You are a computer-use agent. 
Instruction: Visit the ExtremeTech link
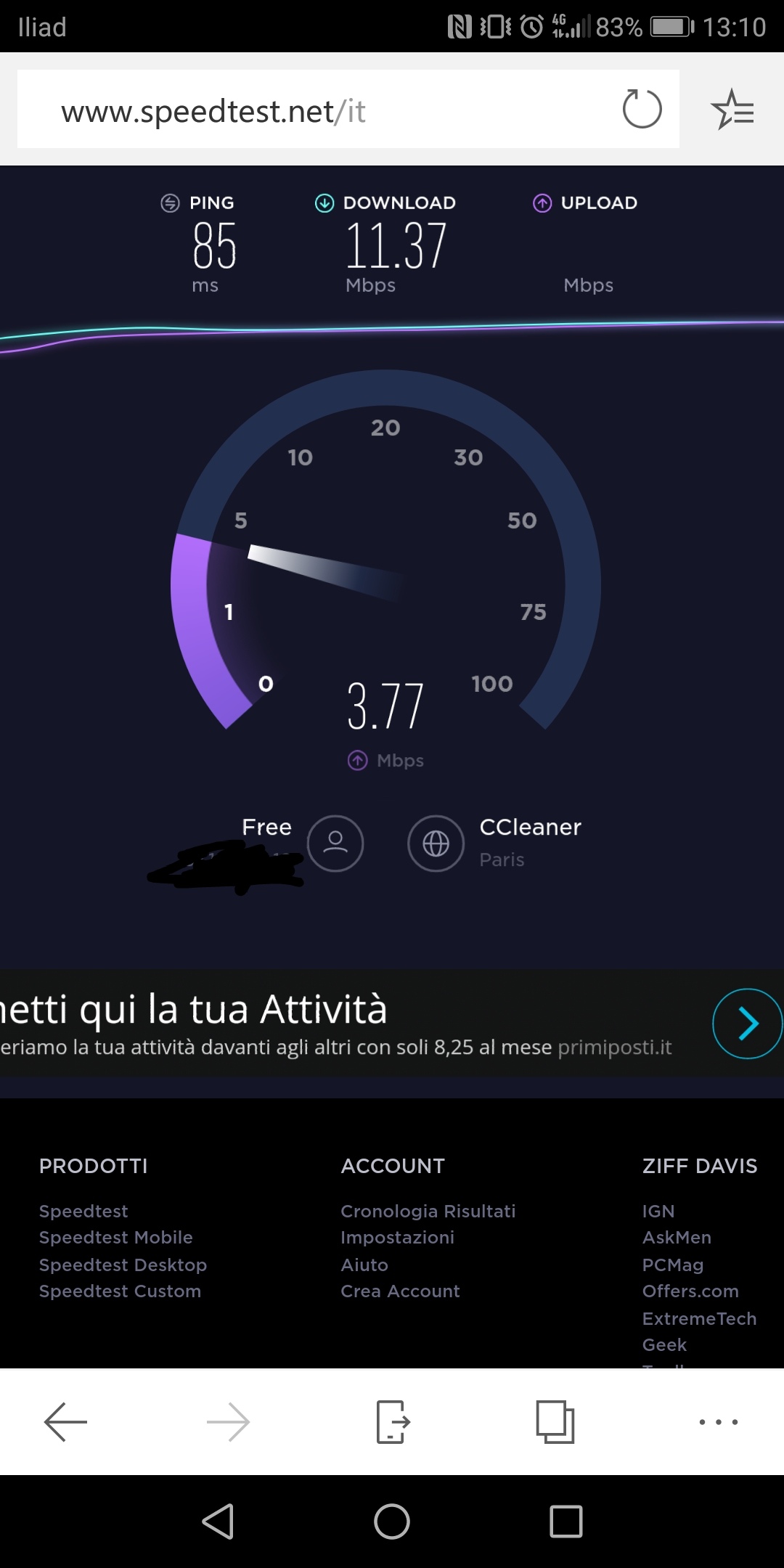tap(699, 1318)
